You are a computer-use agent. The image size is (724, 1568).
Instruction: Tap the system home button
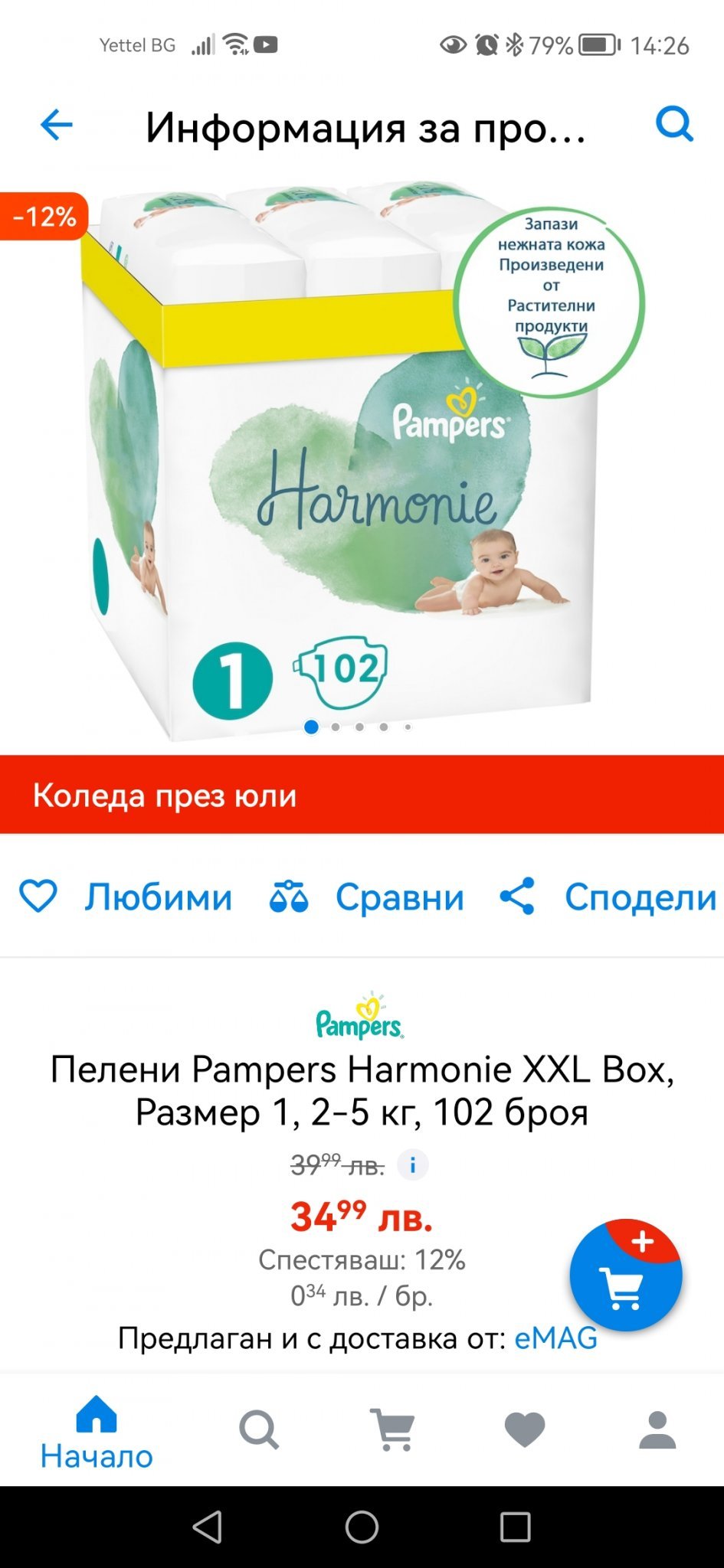pos(362,1527)
